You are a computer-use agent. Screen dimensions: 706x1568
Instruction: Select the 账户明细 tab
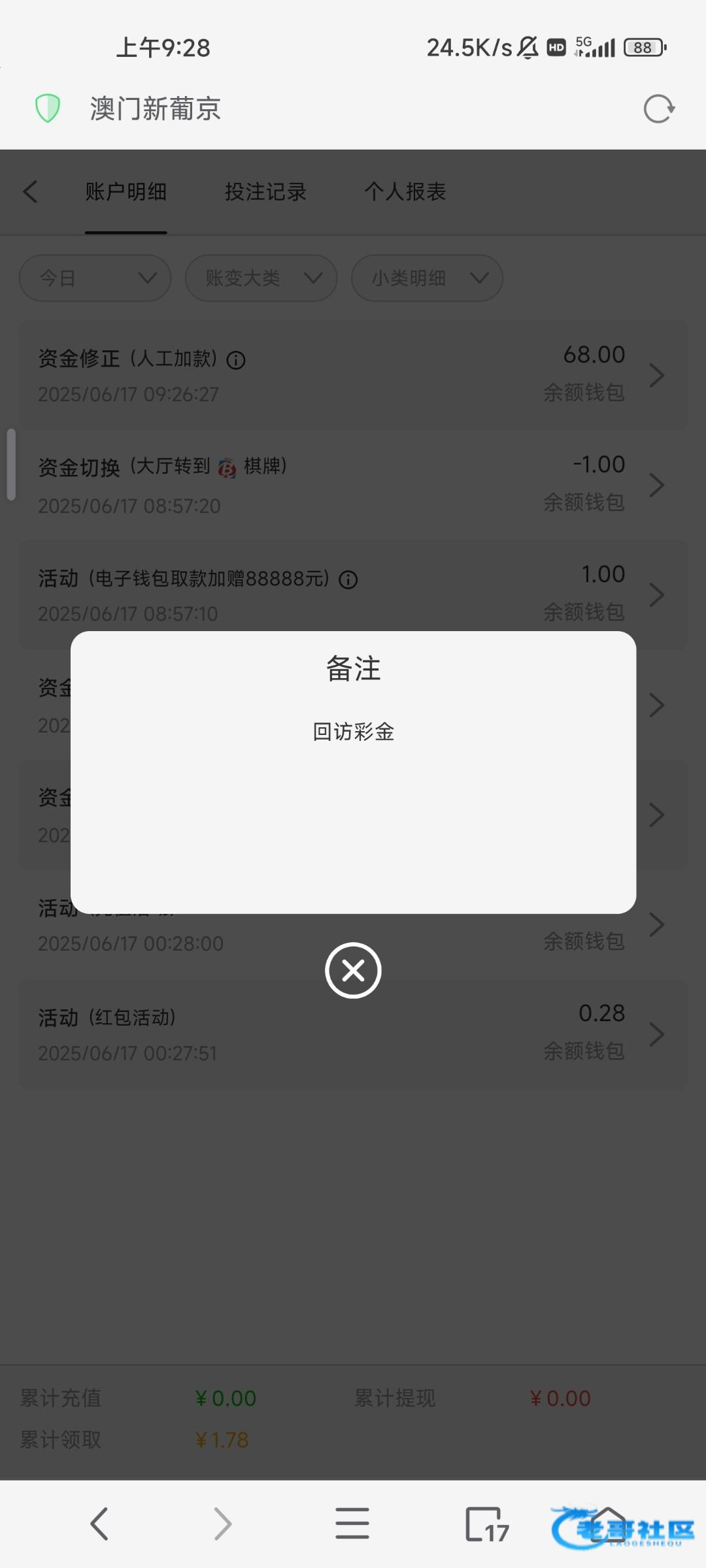(x=126, y=191)
